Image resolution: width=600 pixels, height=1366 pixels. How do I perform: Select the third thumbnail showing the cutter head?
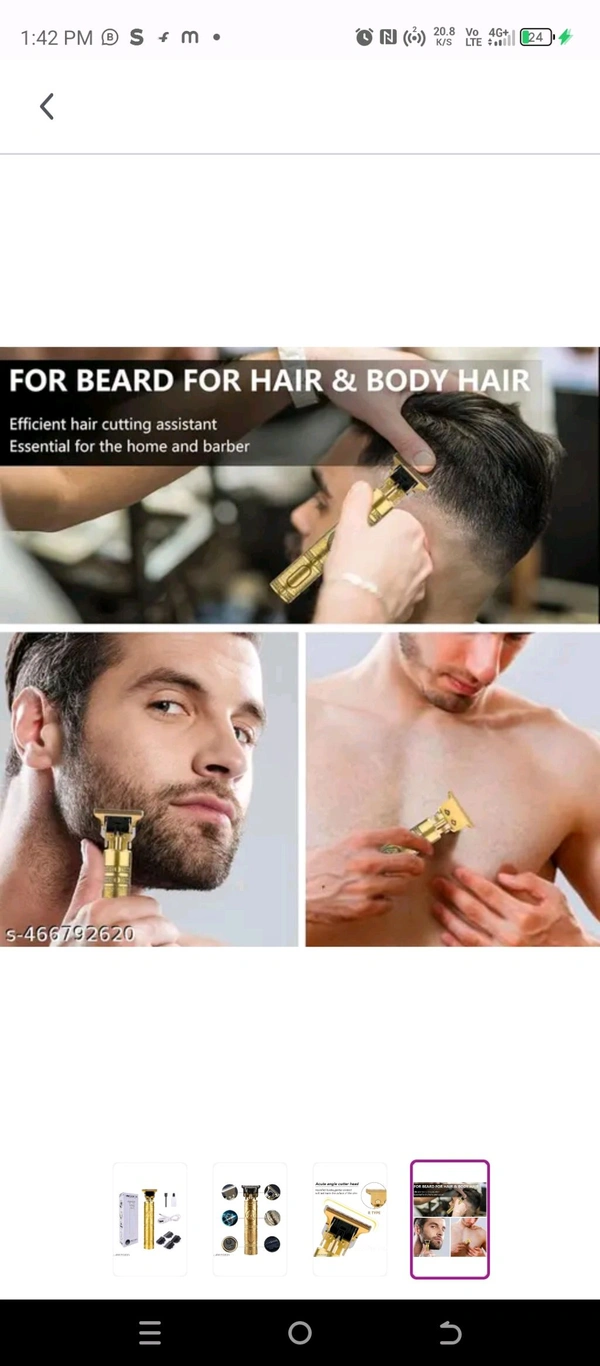click(x=350, y=1219)
